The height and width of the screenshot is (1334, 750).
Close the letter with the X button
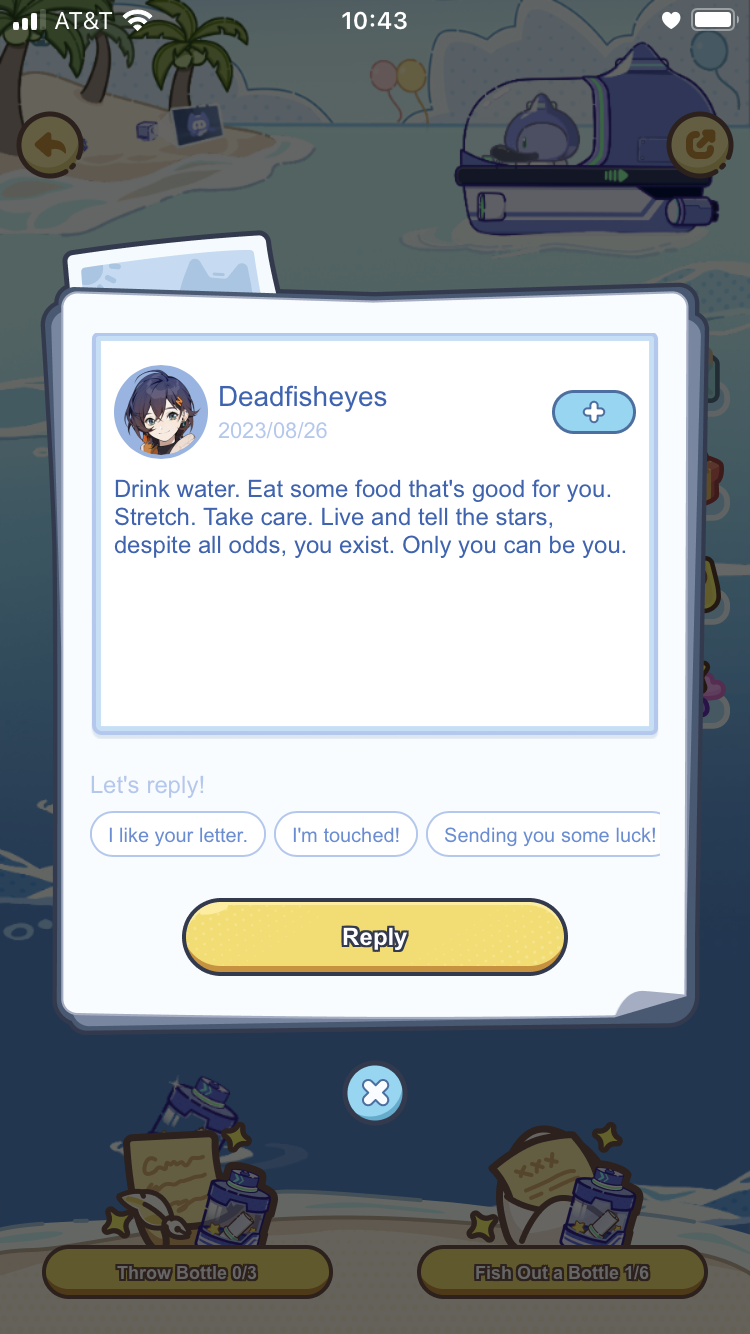pos(375,1093)
